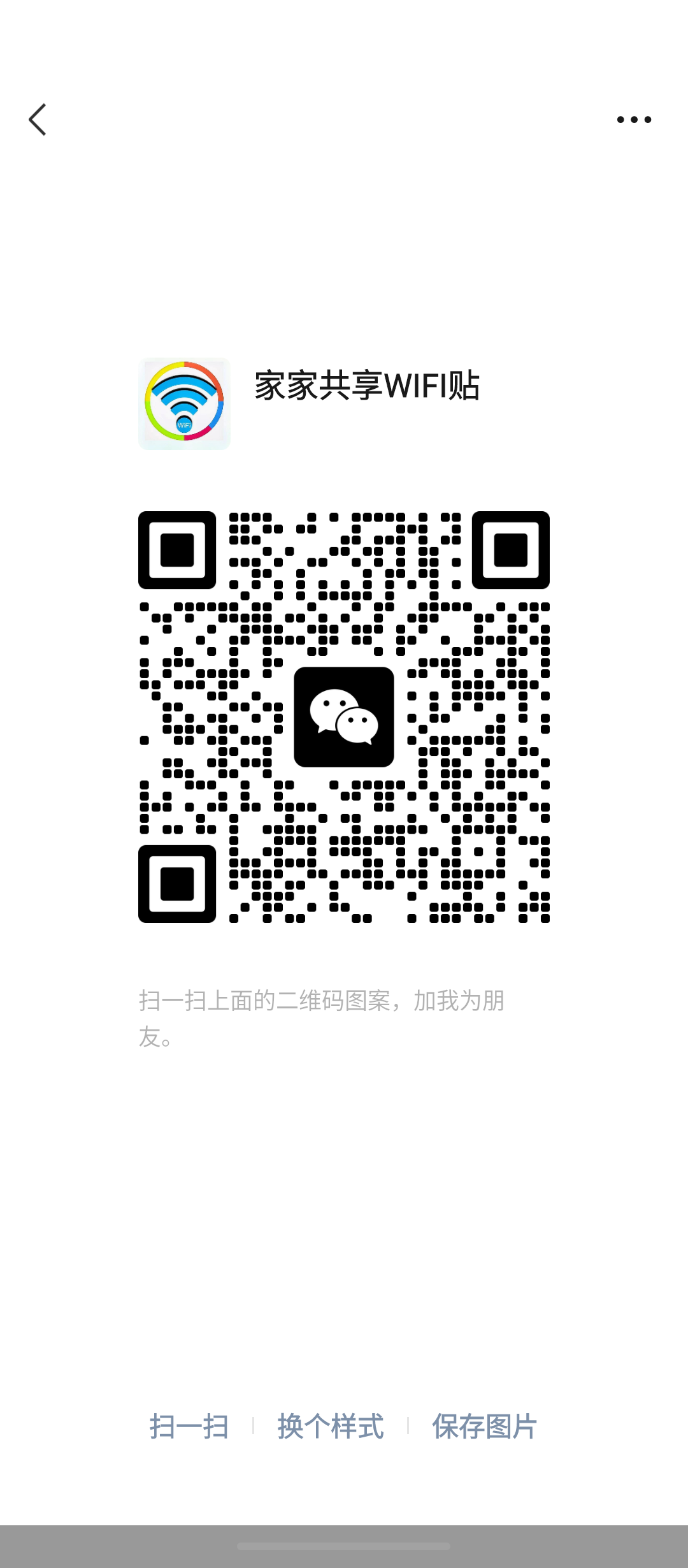Go back using the top-left arrow
This screenshot has width=688, height=1568.
[x=38, y=120]
